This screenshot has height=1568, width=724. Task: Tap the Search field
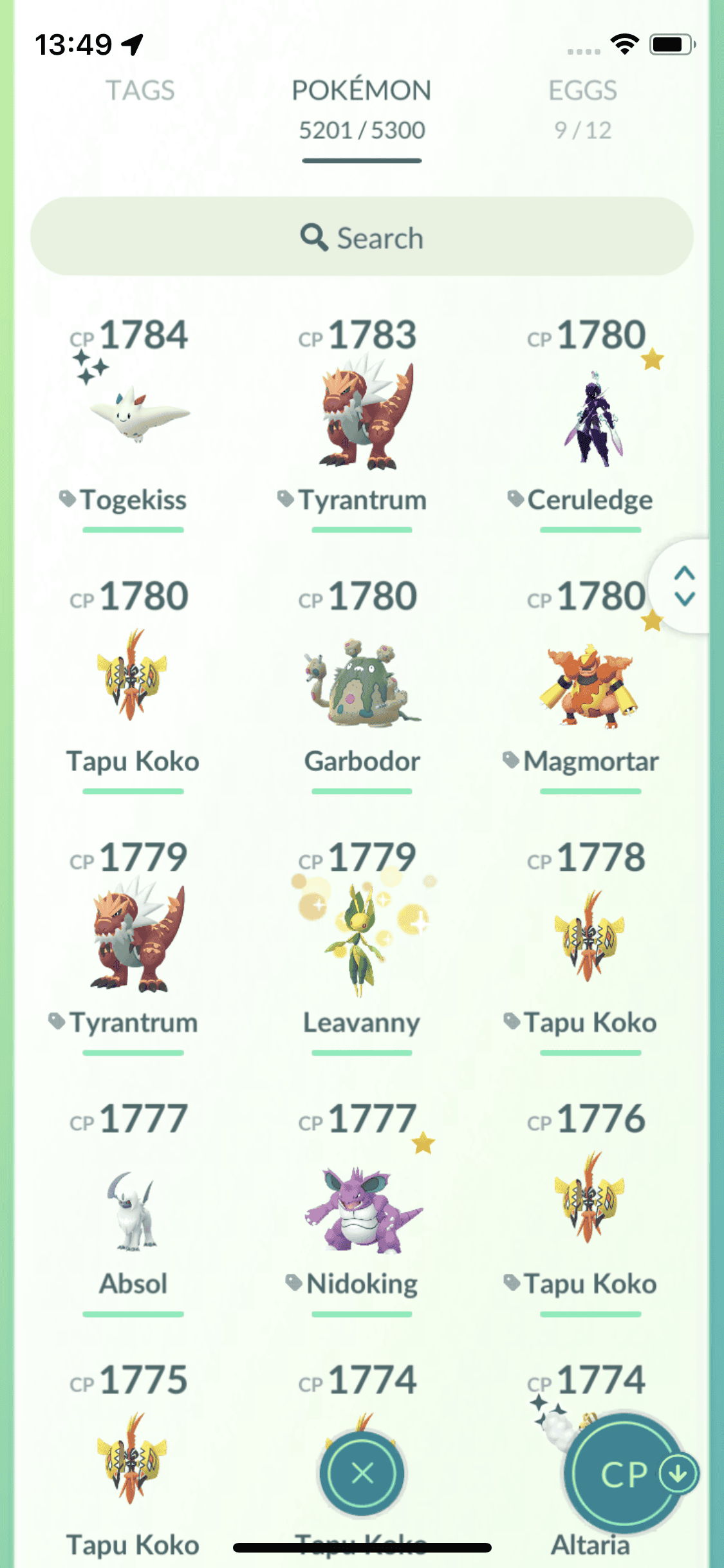coord(362,237)
